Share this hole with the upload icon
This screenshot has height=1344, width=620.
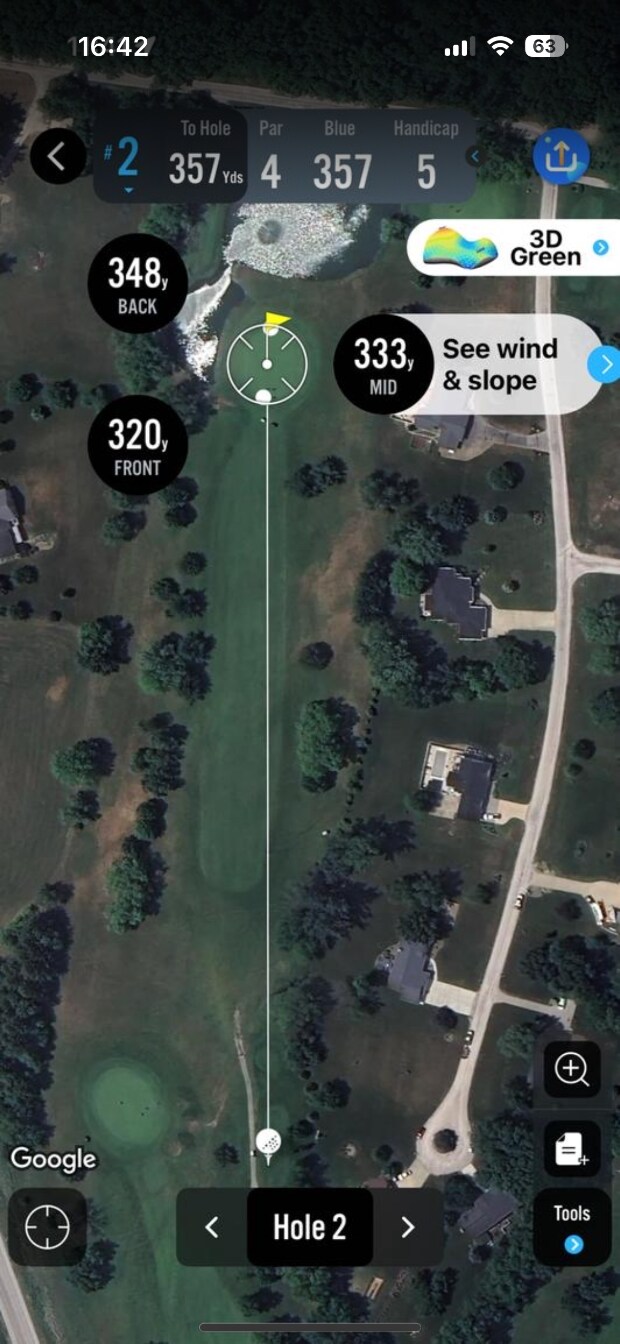(560, 156)
